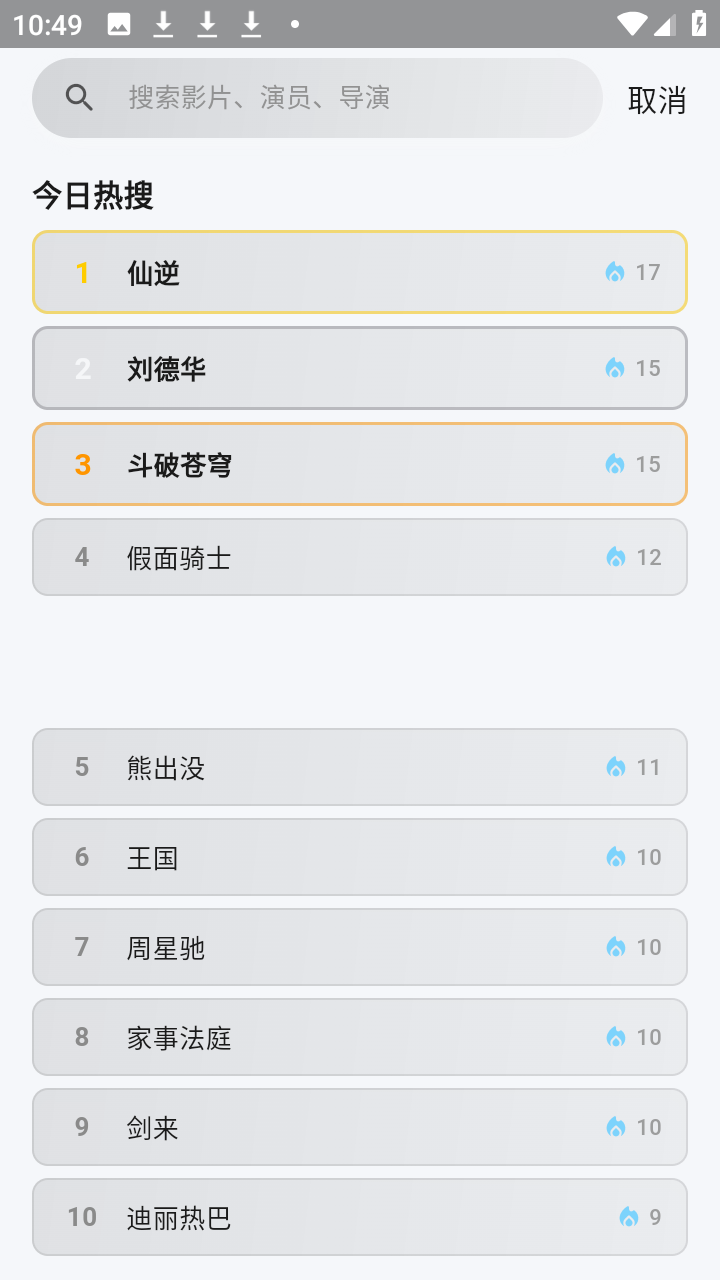The image size is (720, 1280).
Task: Click the battery indicator in status bar
Action: (700, 22)
